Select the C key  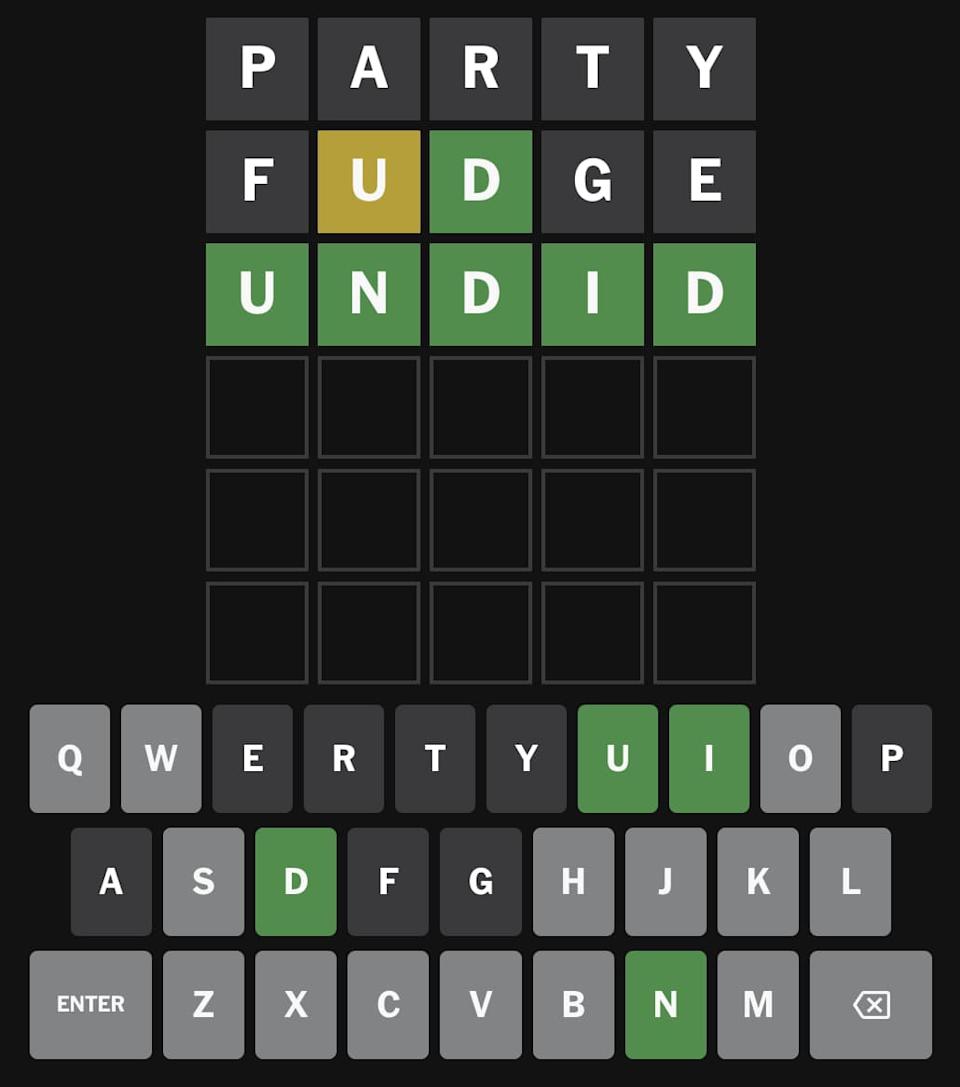(388, 1004)
